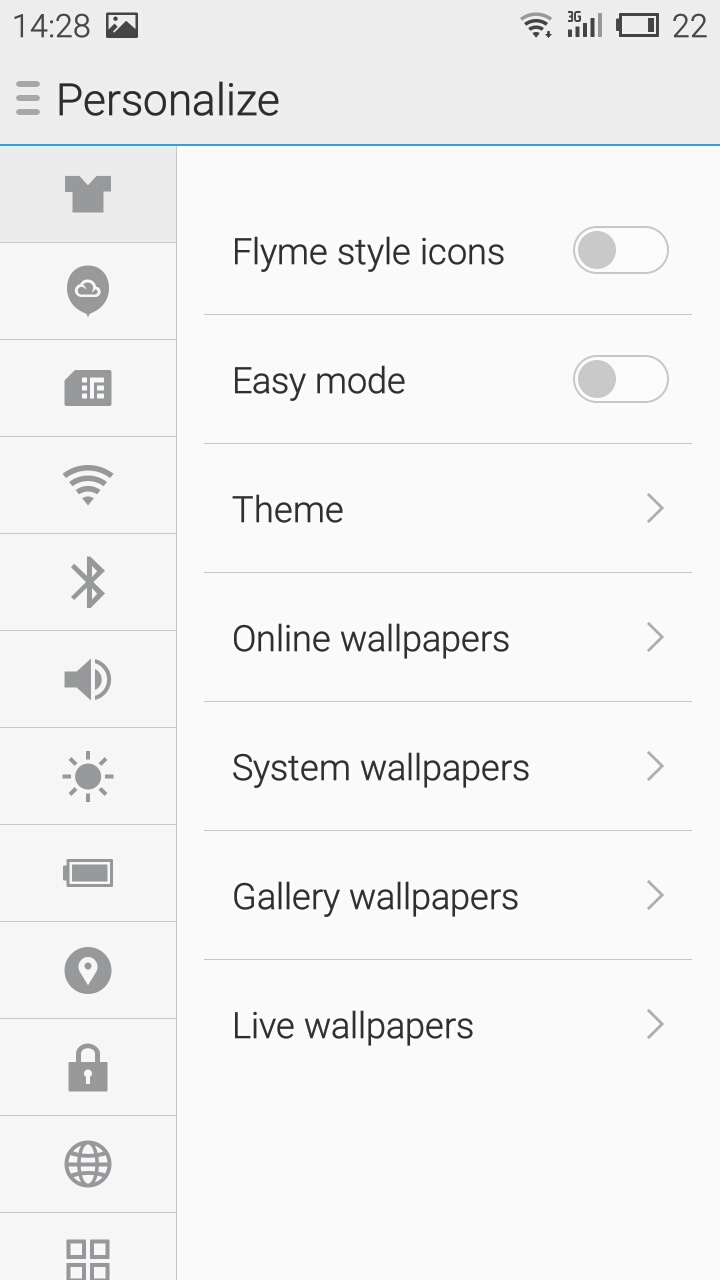Go to battery settings in sidebar
The image size is (720, 1280).
point(88,873)
